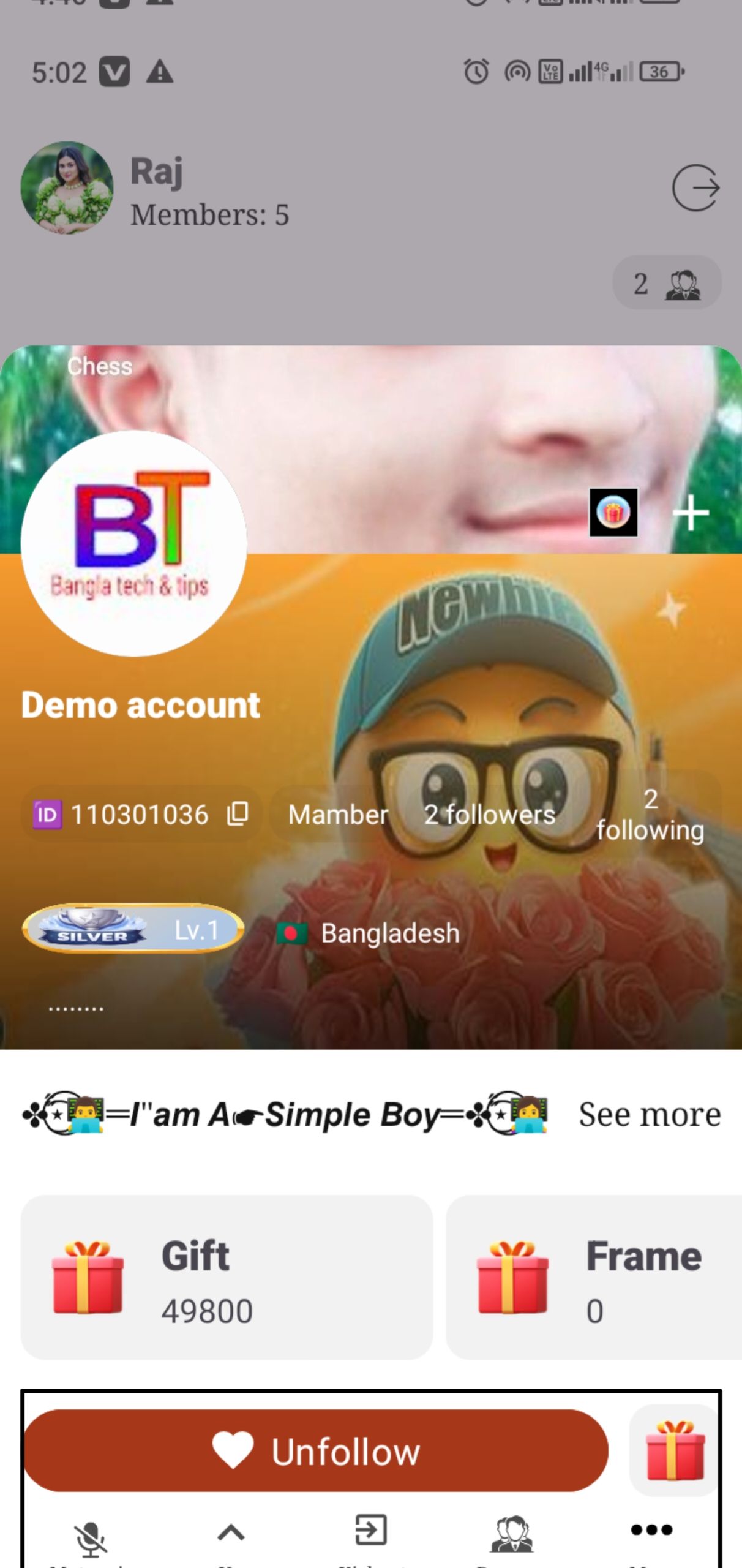Open the online members counter showing 2
The image size is (742, 1568).
[x=667, y=283]
